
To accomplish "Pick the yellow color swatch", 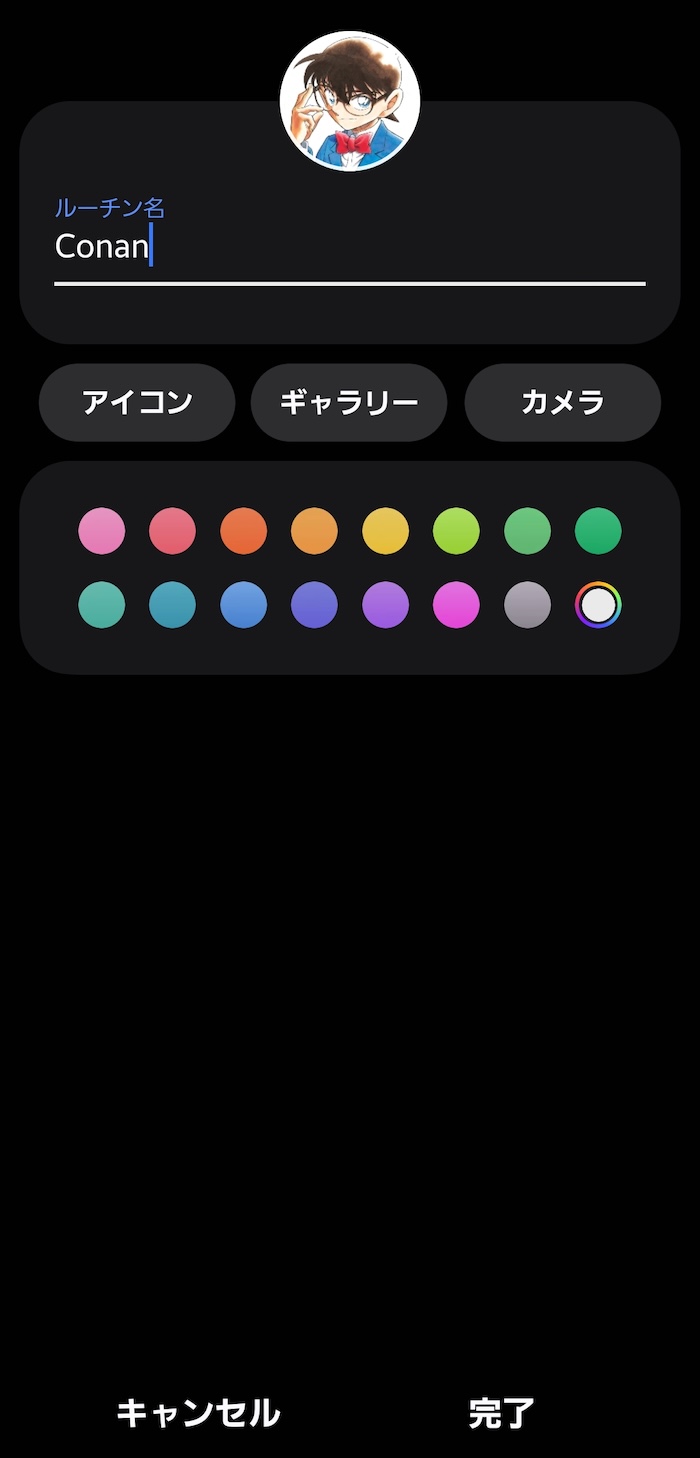I will coord(385,531).
